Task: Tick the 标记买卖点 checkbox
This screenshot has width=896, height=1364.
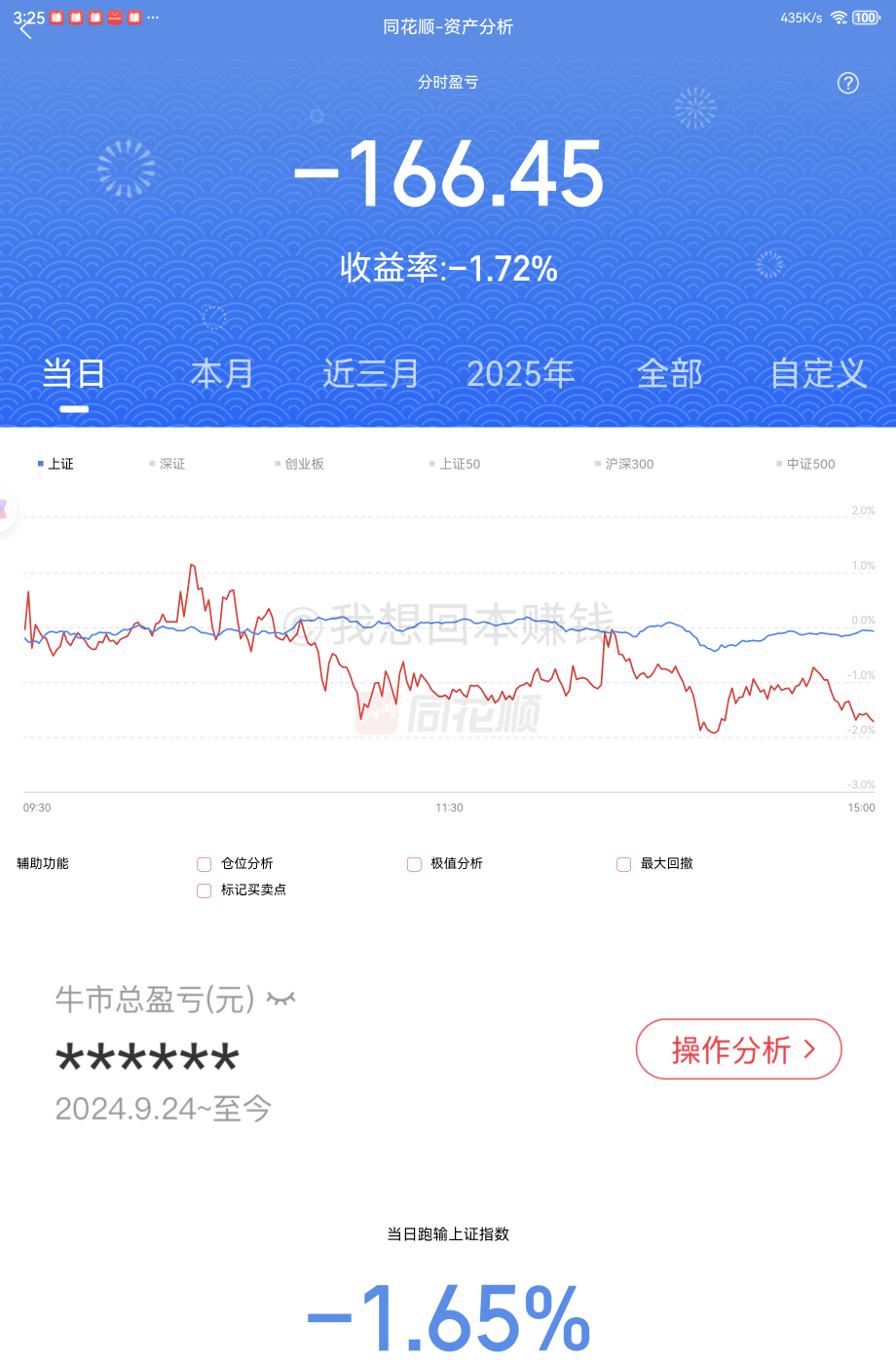Action: (205, 890)
